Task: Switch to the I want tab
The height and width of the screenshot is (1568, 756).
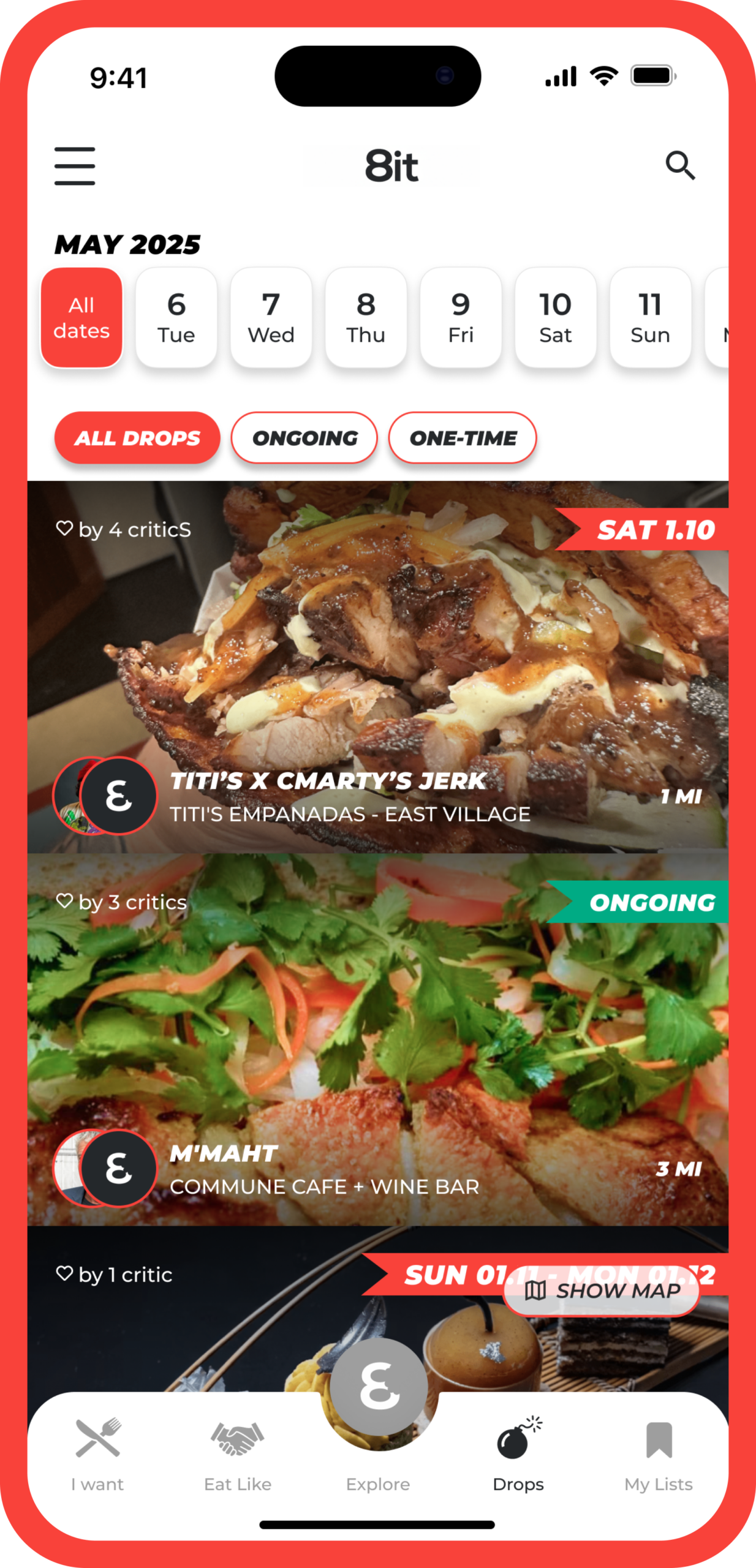Action: tap(97, 1453)
